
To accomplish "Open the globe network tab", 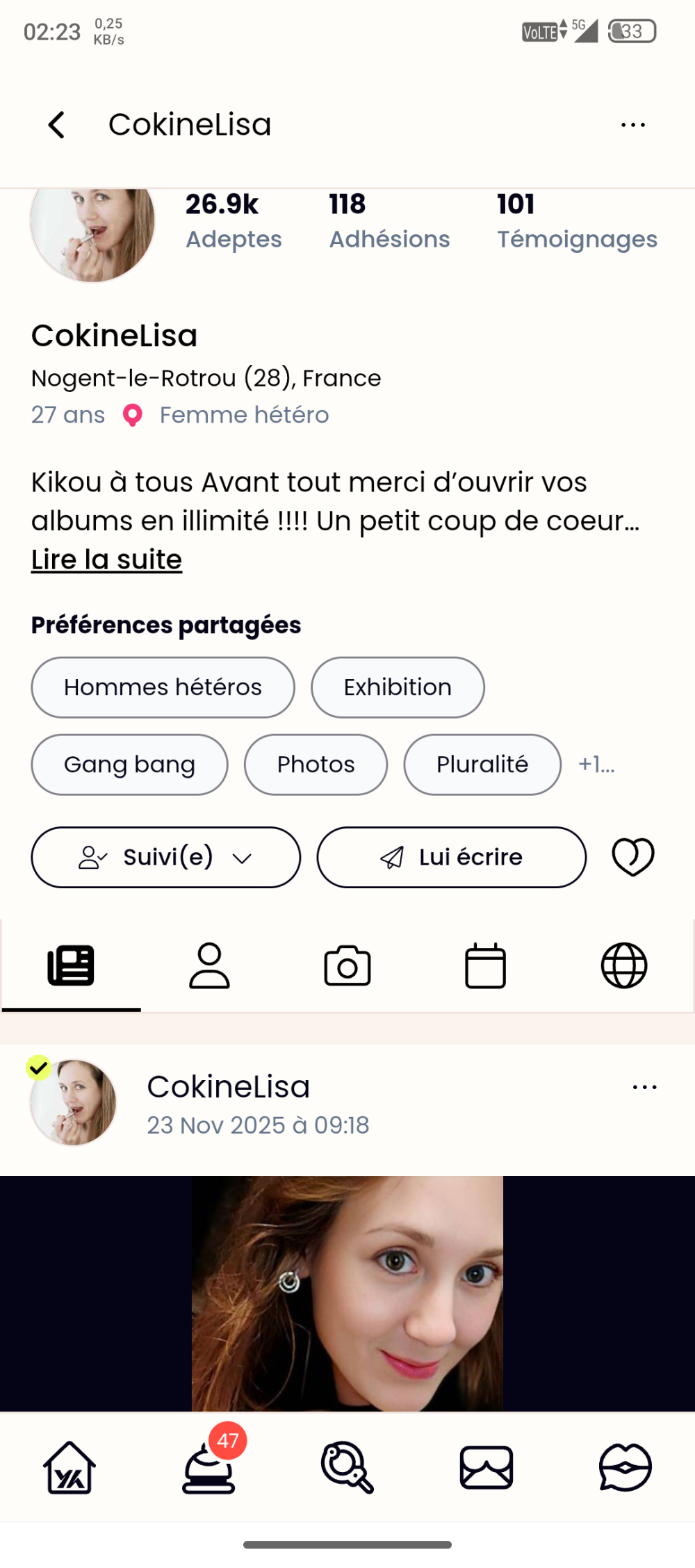I will (x=623, y=965).
